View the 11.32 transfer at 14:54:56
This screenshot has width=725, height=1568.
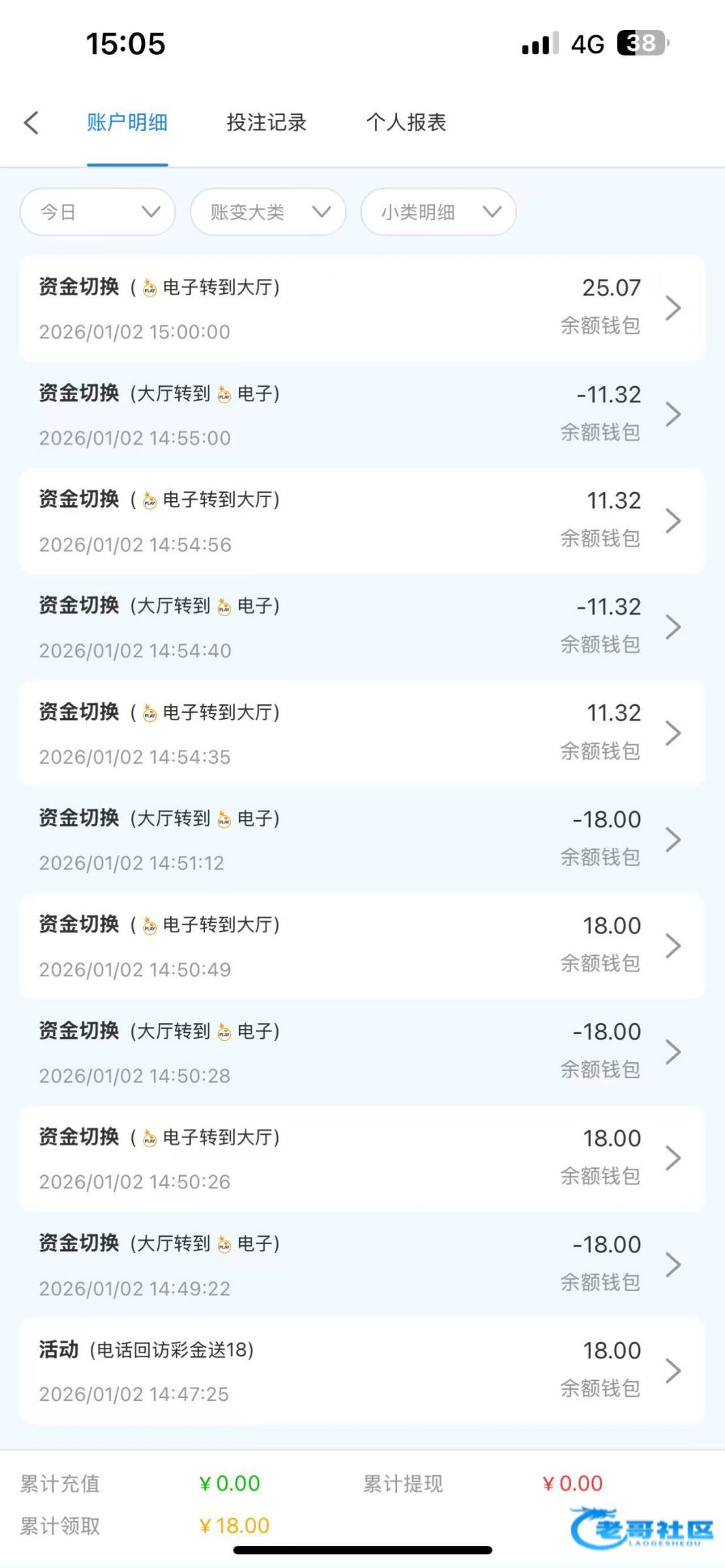tap(362, 521)
